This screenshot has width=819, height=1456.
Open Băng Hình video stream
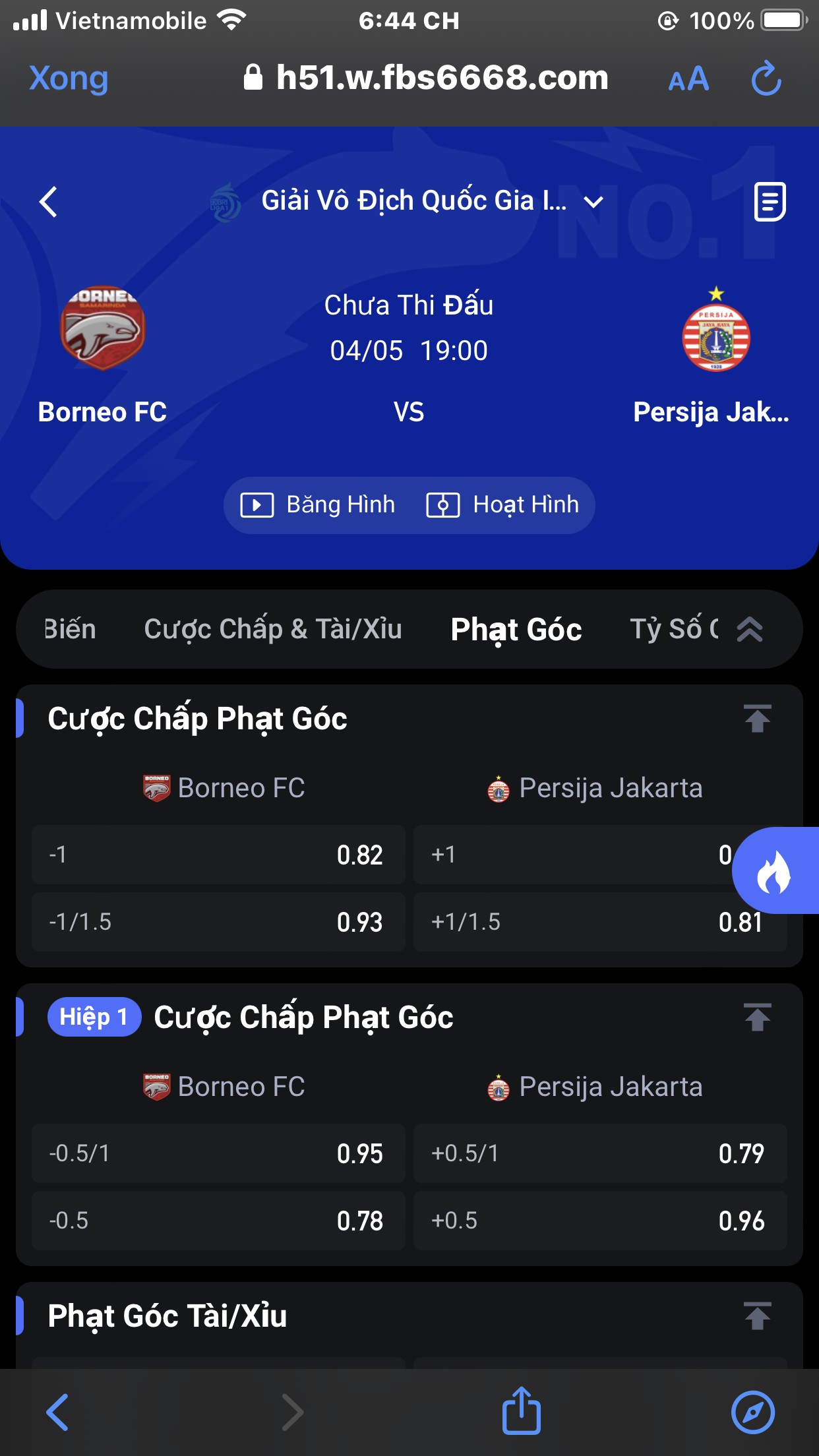tap(318, 505)
